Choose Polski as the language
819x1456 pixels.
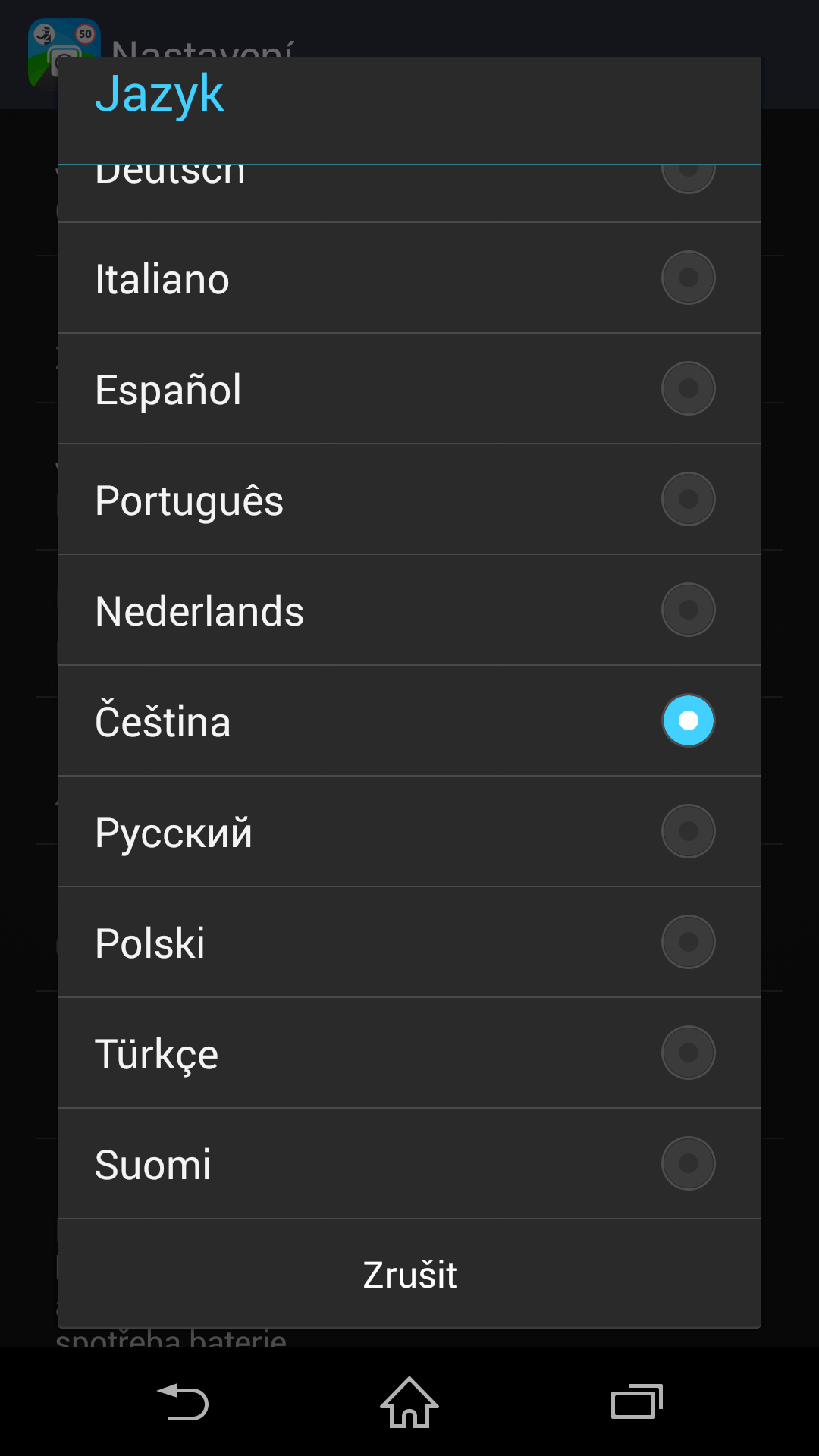[409, 943]
